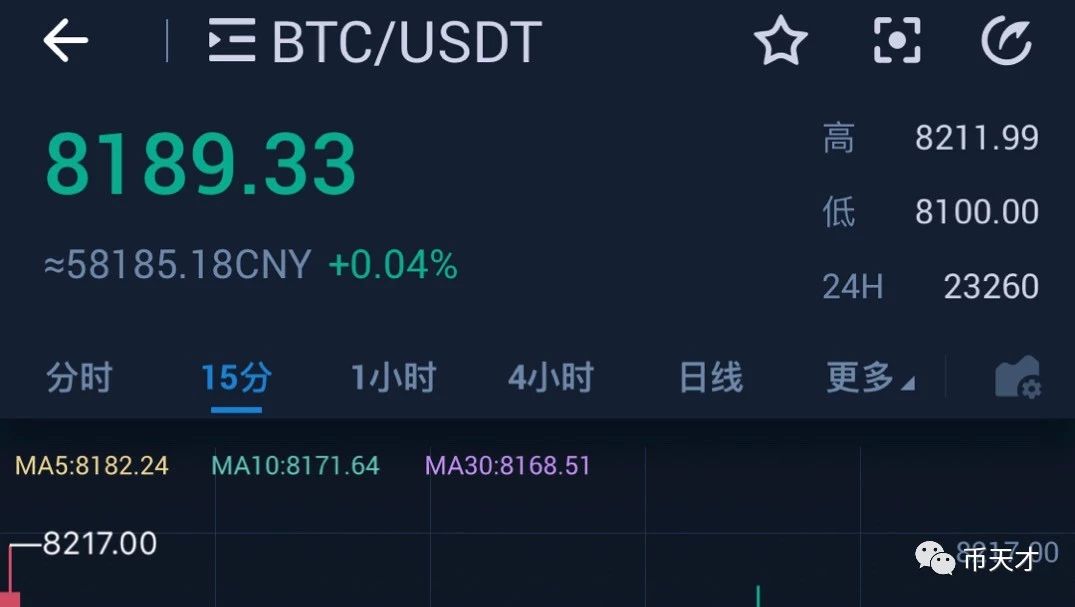Open the BTC/USDT pair selector
1075x607 pixels.
point(375,41)
